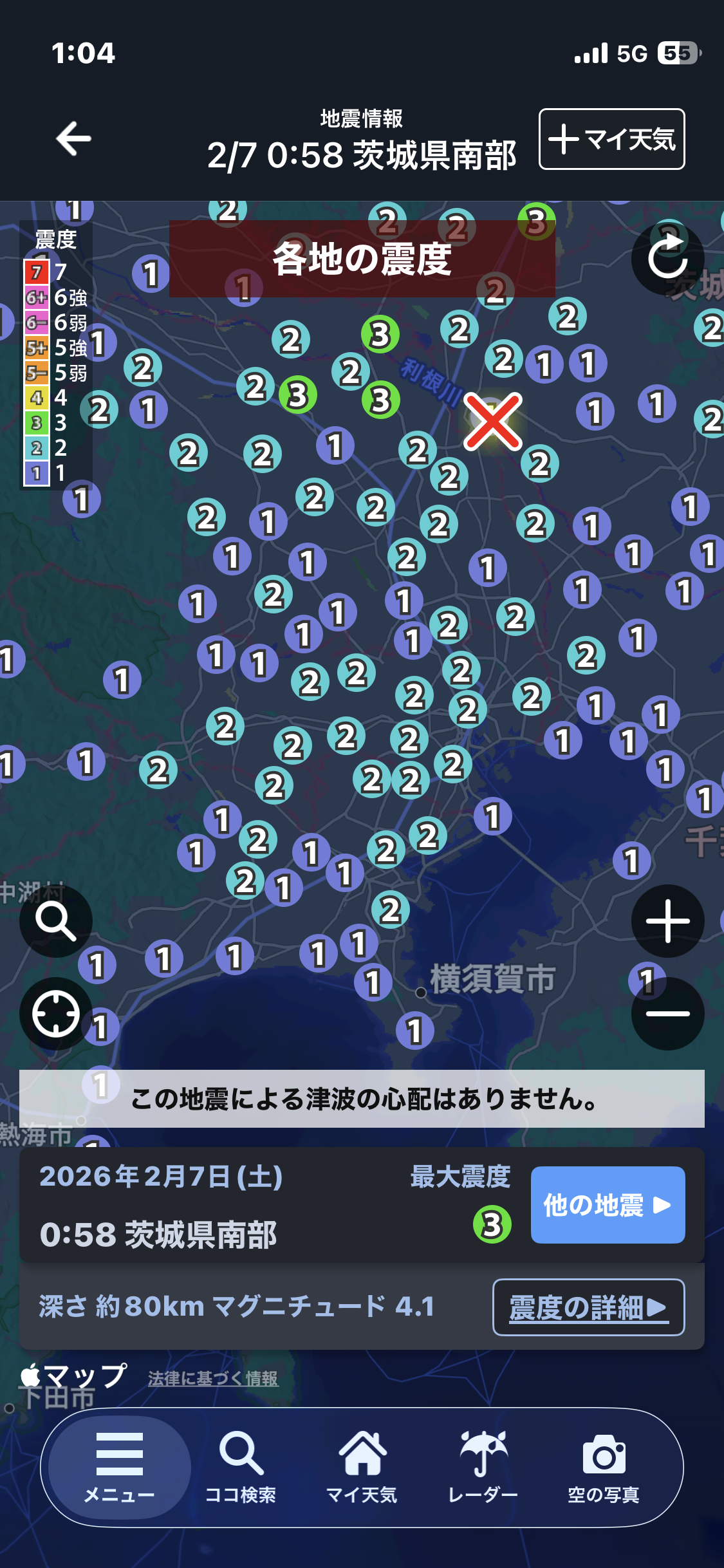The height and width of the screenshot is (1568, 724).
Task: Open the map search magnifier
Action: tap(56, 921)
